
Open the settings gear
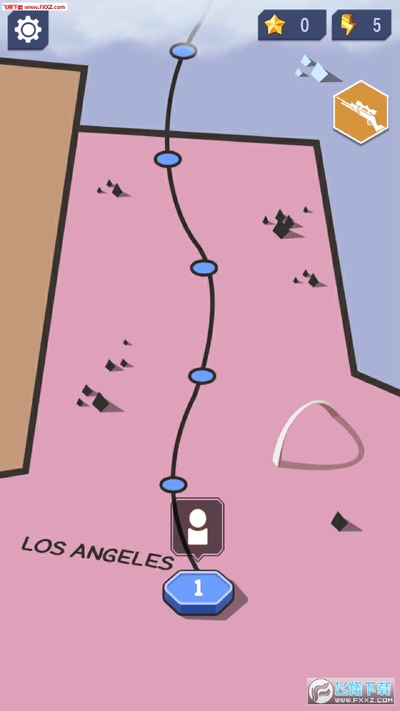pos(28,30)
